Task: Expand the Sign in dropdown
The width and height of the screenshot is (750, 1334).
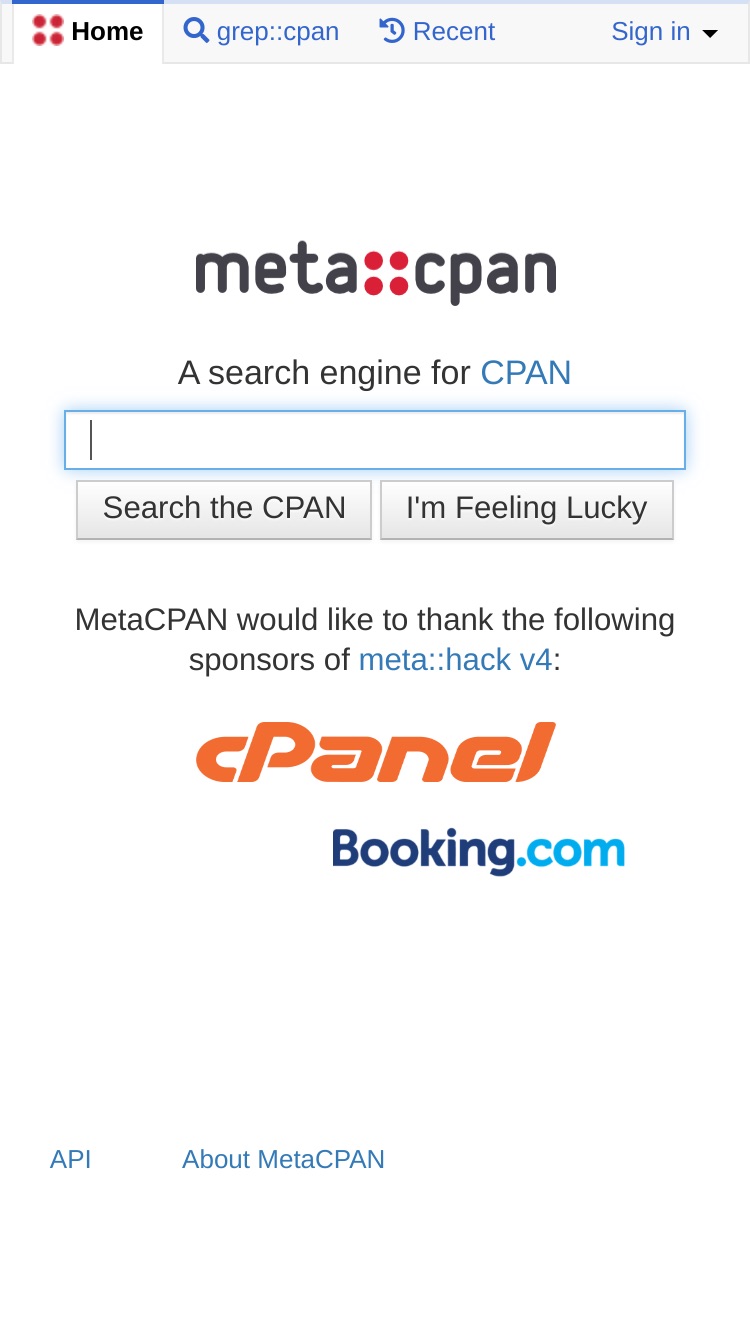Action: 665,32
